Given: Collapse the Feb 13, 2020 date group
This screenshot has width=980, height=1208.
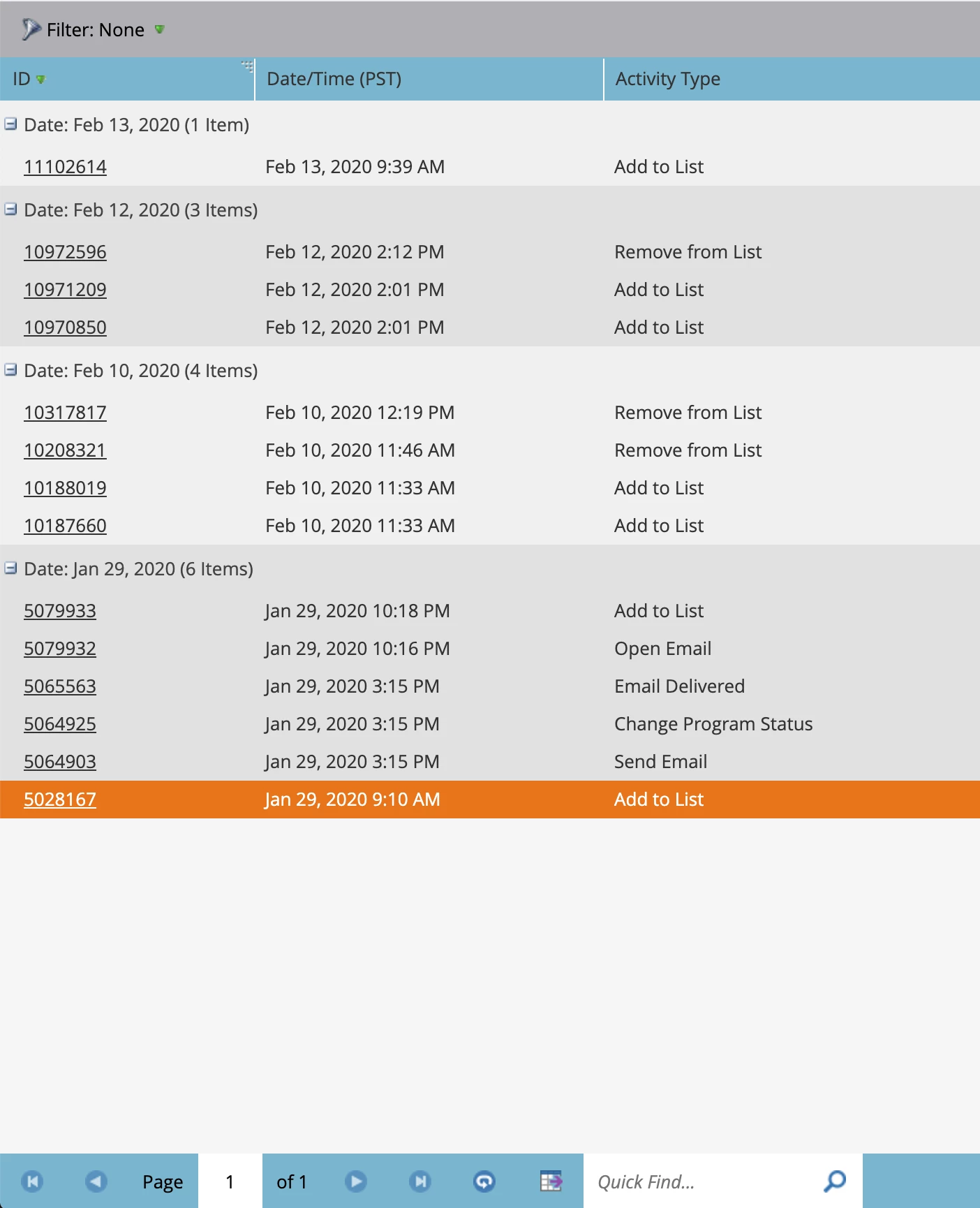Looking at the screenshot, I should 10,124.
